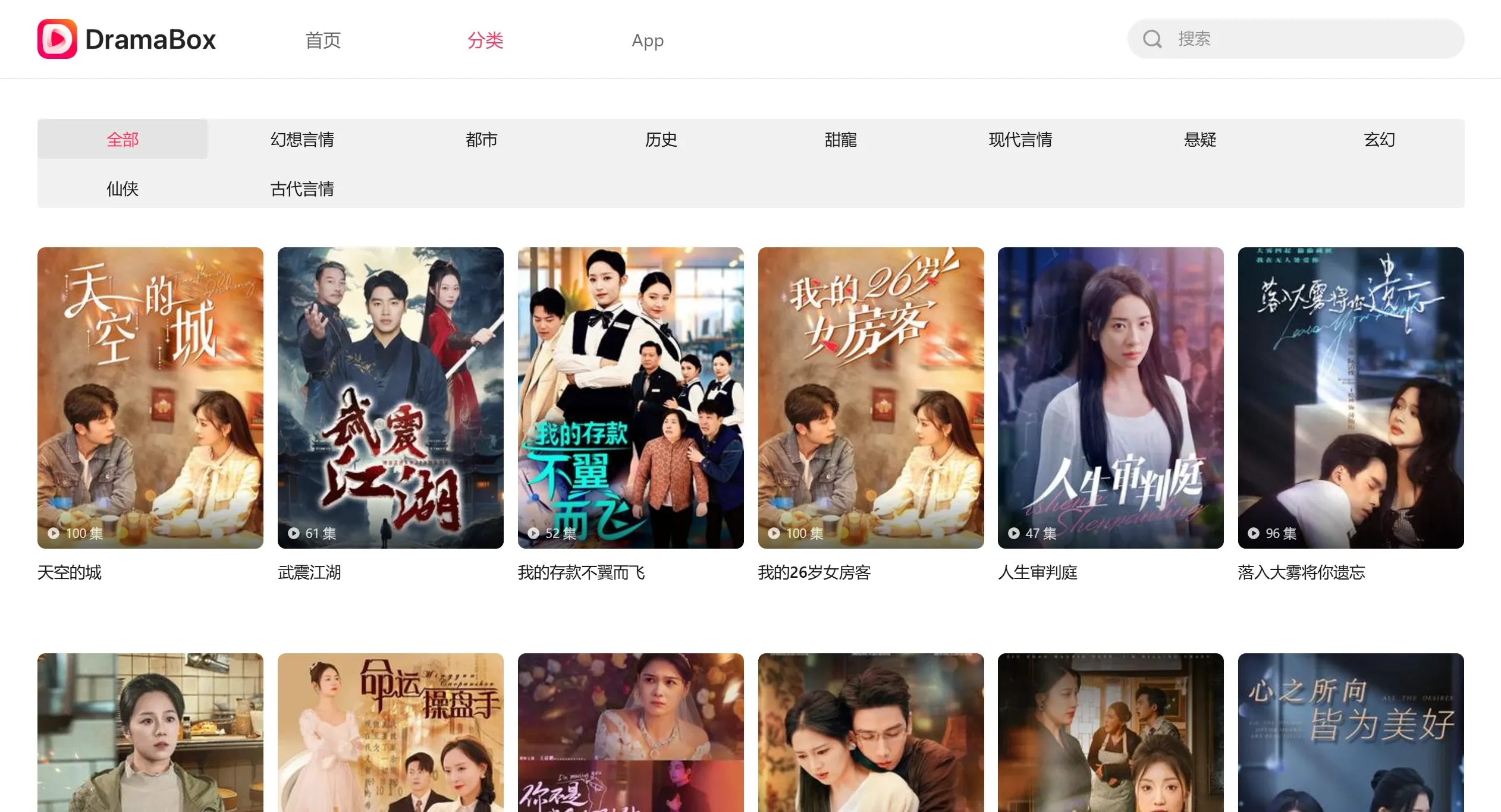Filter by 仙侠 category
The height and width of the screenshot is (812, 1501).
click(123, 189)
